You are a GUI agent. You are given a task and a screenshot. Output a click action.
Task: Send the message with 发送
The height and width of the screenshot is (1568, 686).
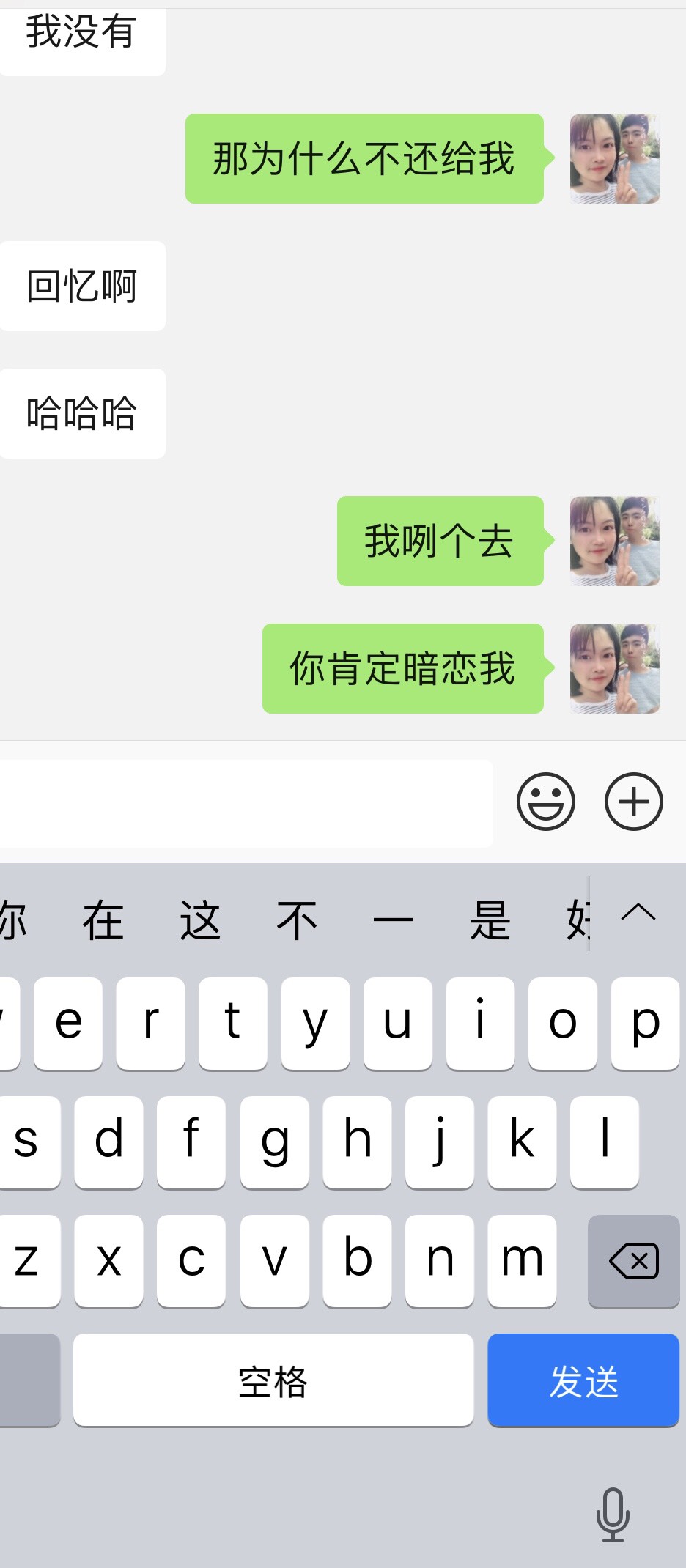coord(583,1380)
